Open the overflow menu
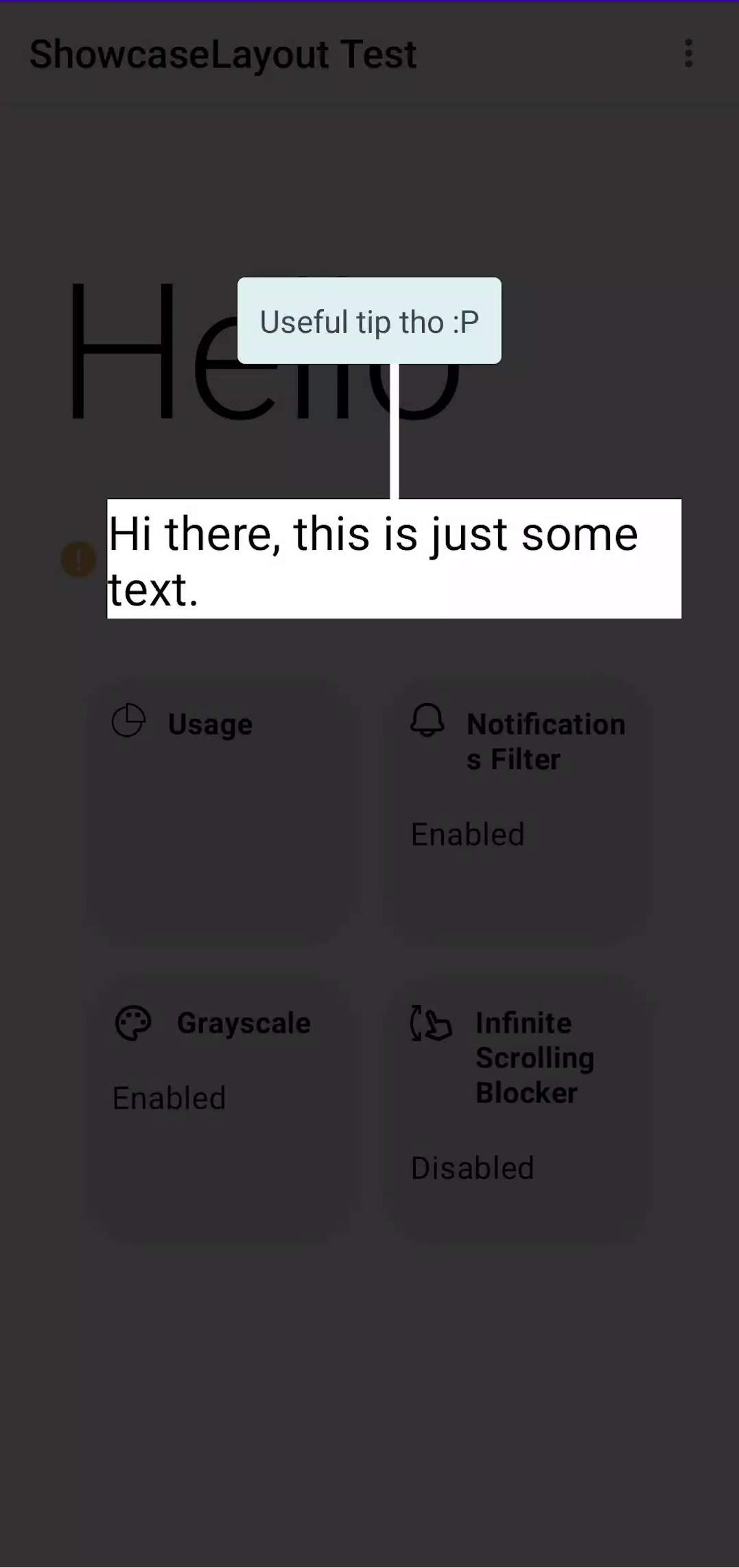Viewport: 739px width, 1568px height. coord(688,54)
